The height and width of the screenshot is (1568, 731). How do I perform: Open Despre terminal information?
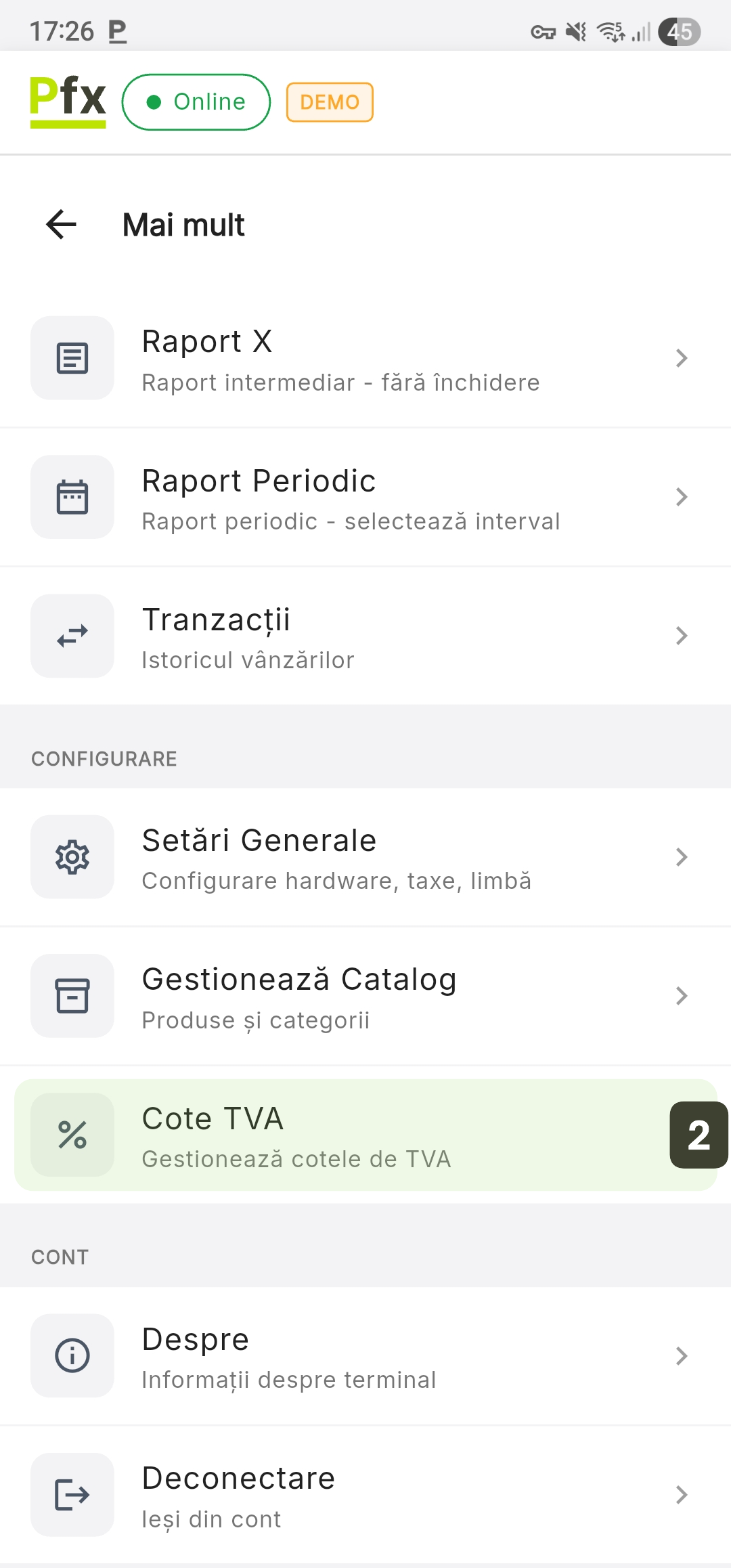point(365,1356)
